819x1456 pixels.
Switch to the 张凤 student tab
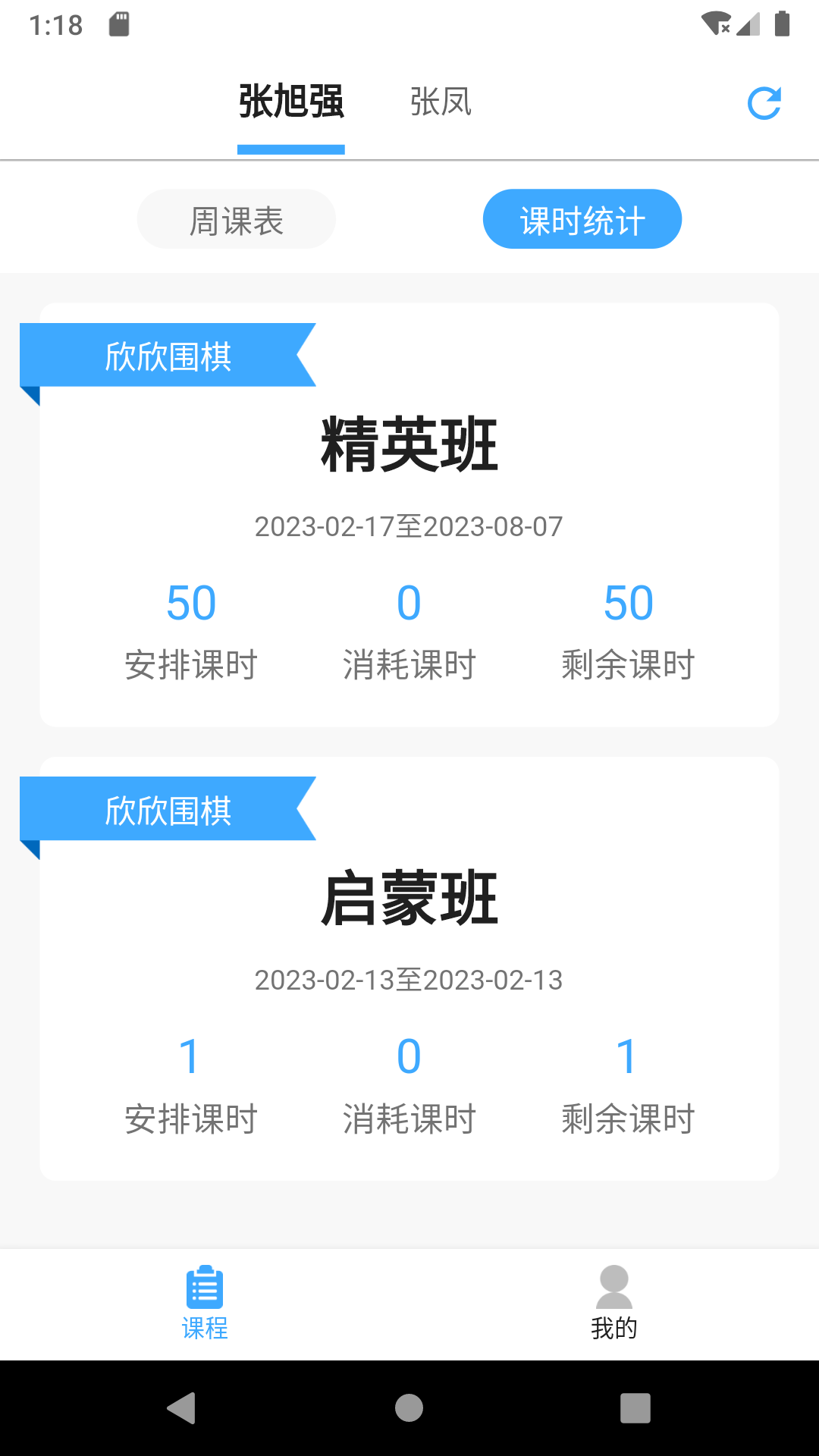click(441, 102)
